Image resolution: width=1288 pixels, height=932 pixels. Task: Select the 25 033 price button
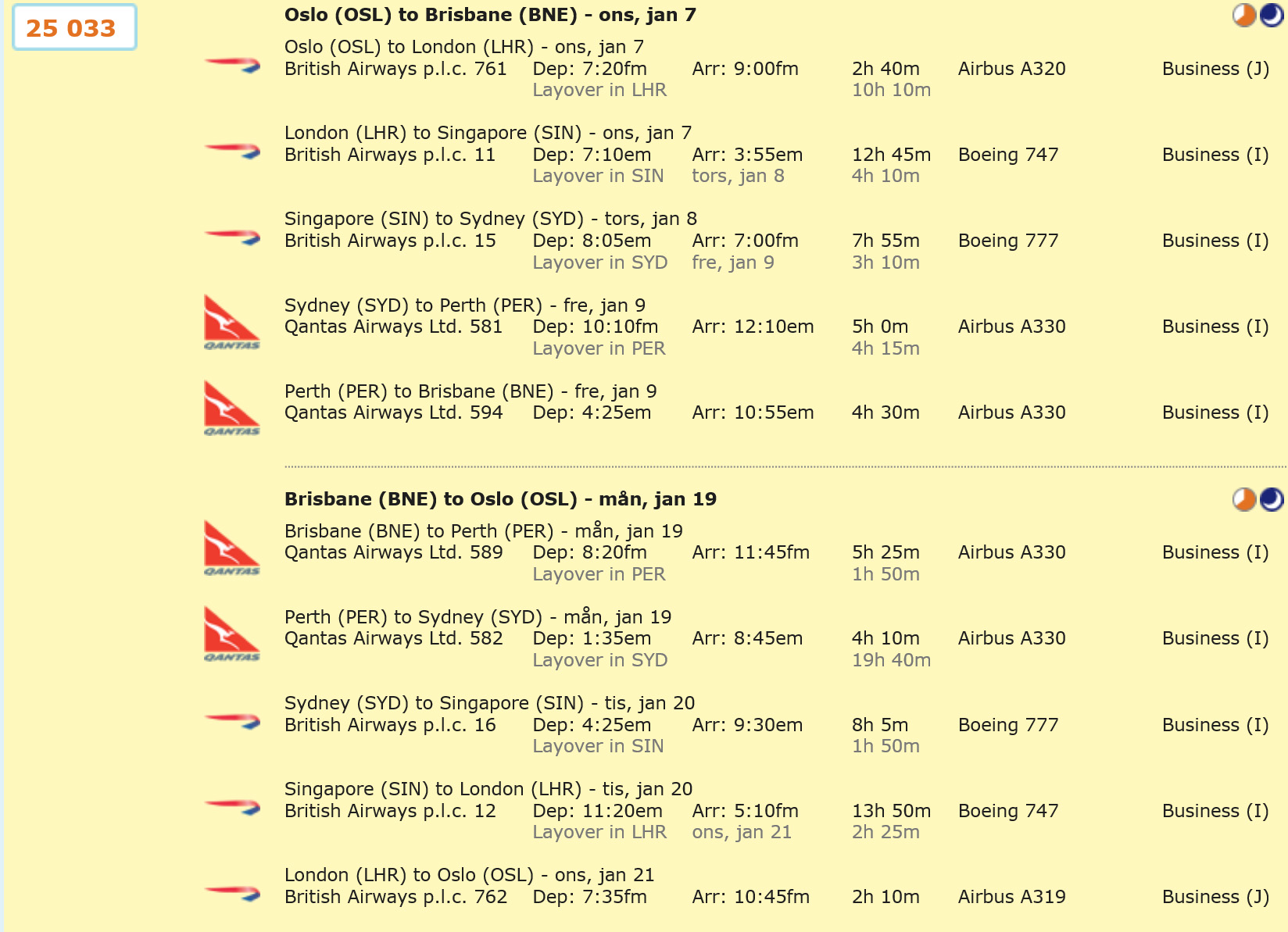coord(73,28)
